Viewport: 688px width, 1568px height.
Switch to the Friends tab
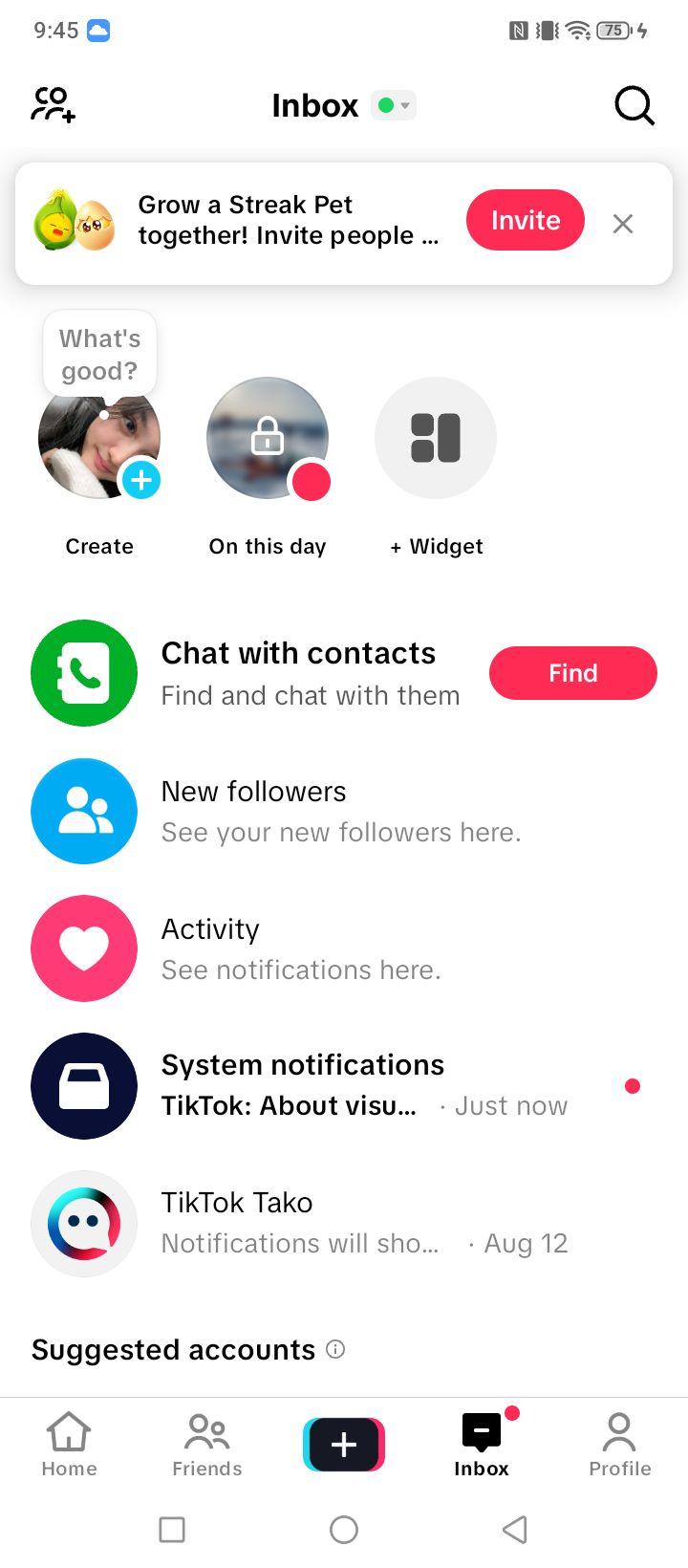pos(206,1445)
